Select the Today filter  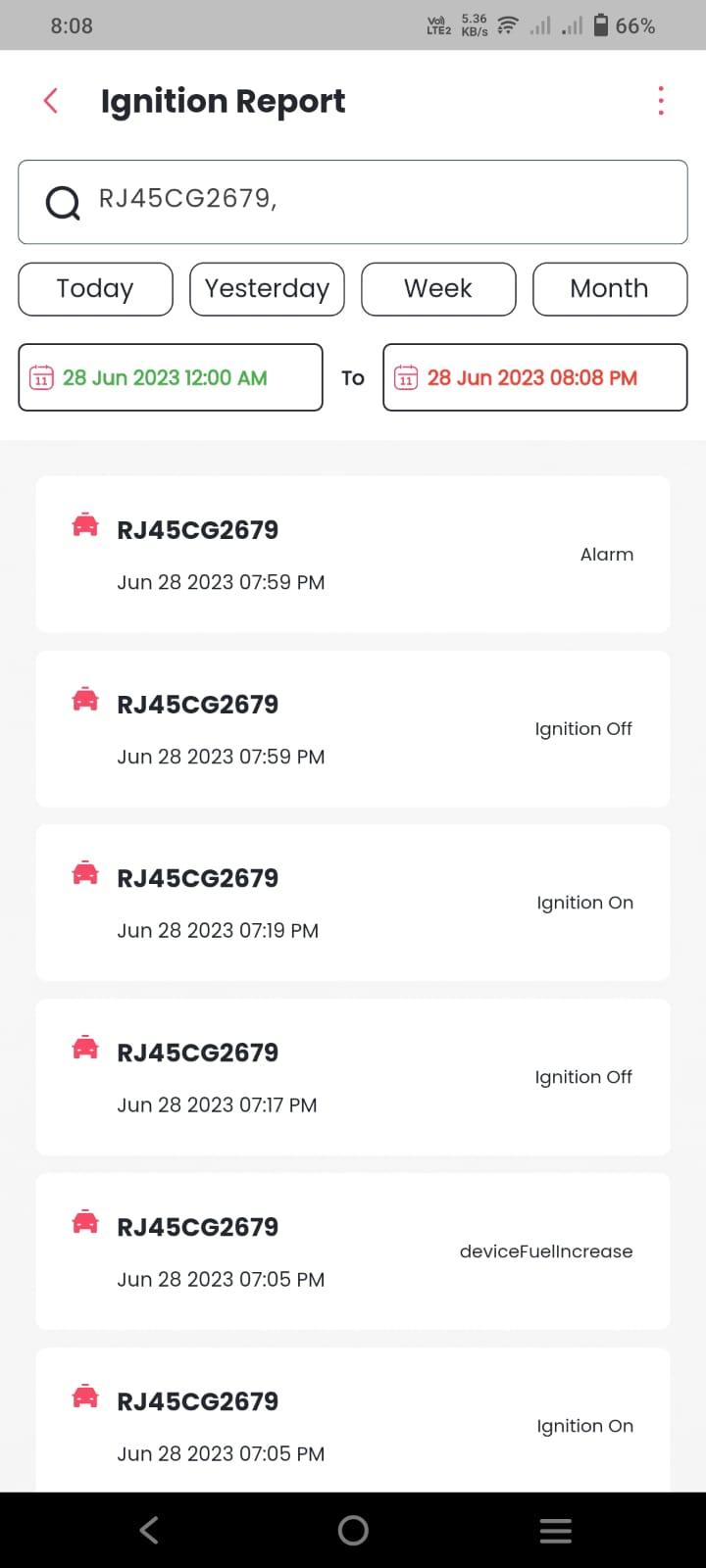[x=95, y=289]
